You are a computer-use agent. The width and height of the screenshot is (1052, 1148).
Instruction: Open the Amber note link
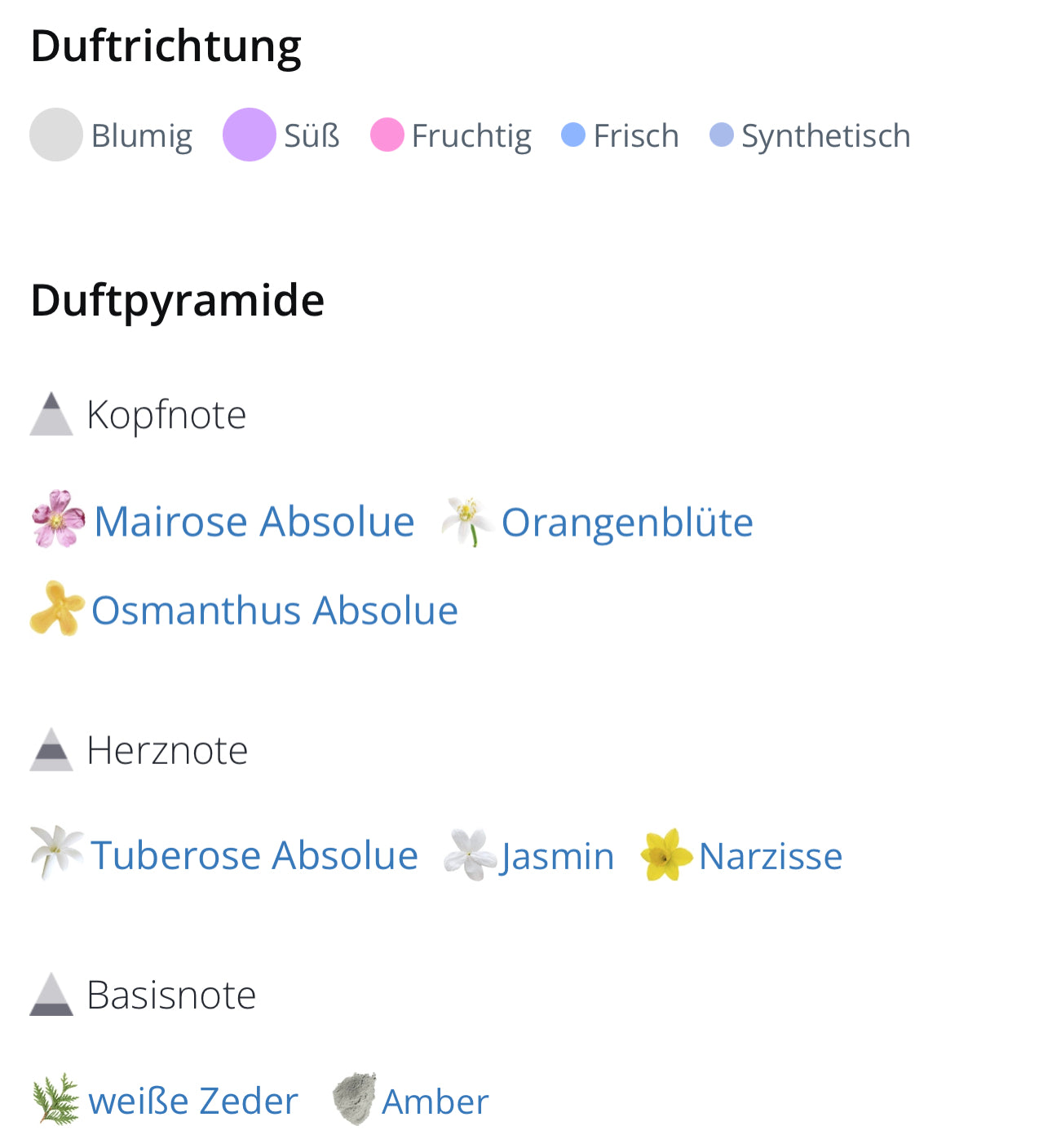435,1102
